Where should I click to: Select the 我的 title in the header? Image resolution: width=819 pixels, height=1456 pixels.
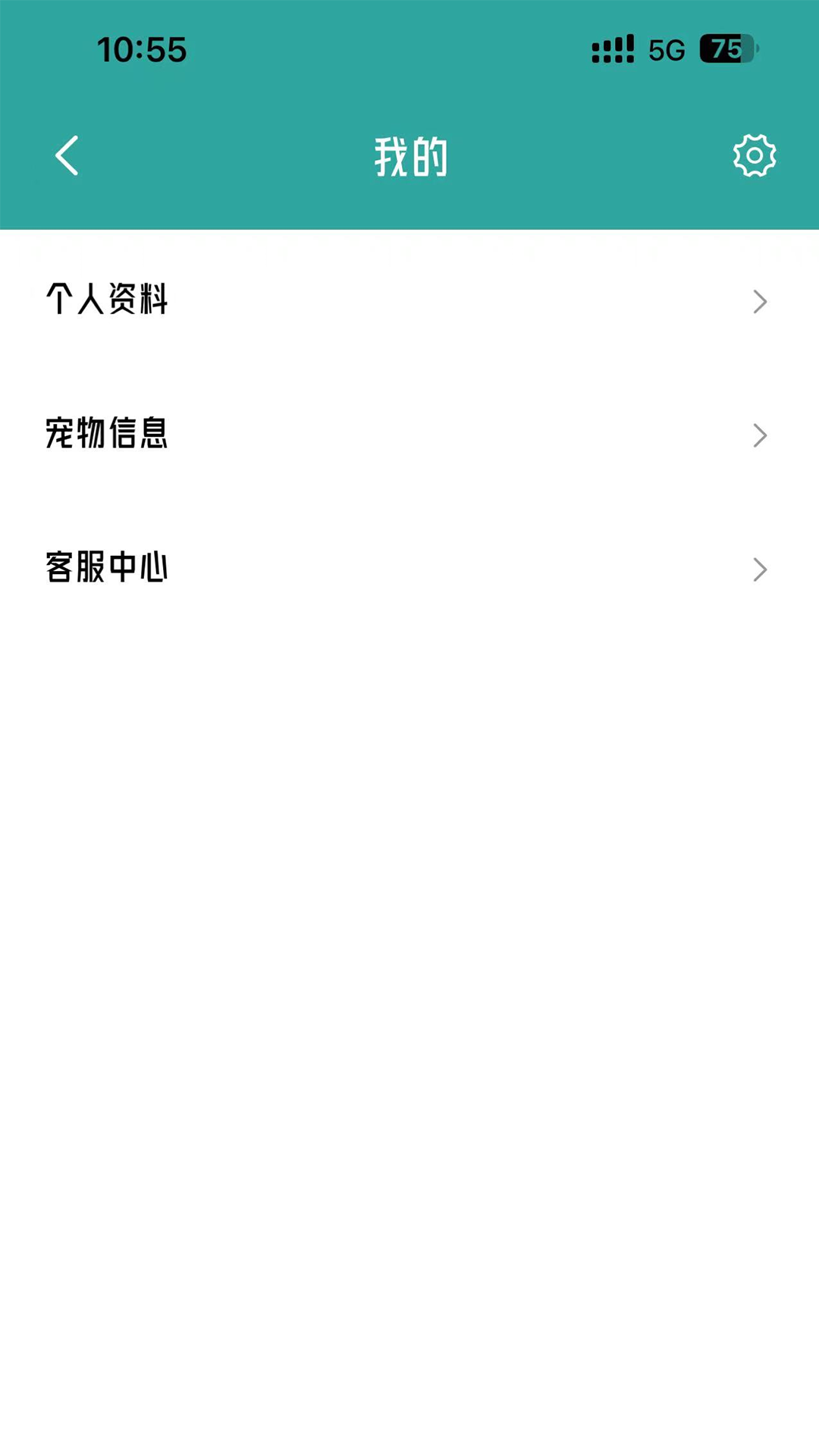(409, 155)
